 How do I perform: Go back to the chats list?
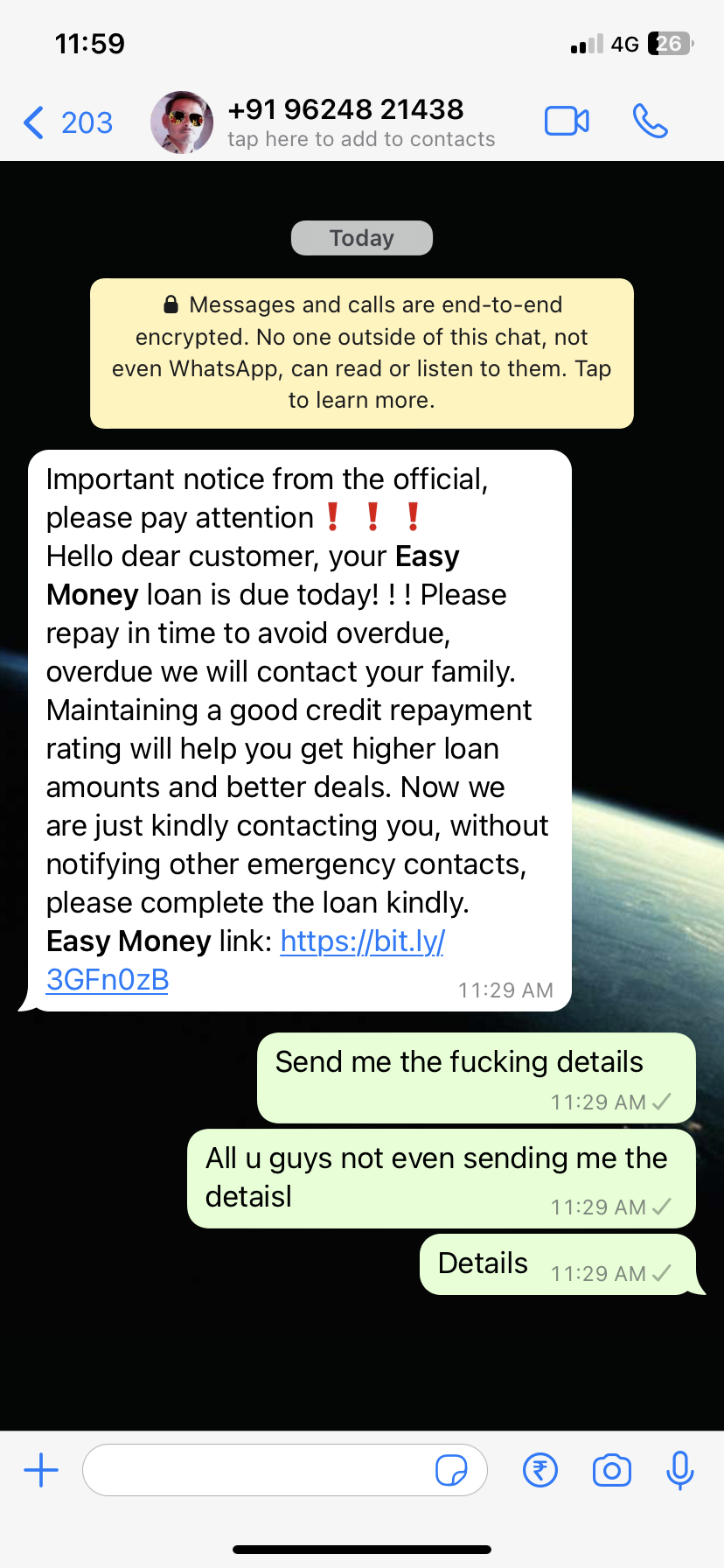[x=66, y=122]
